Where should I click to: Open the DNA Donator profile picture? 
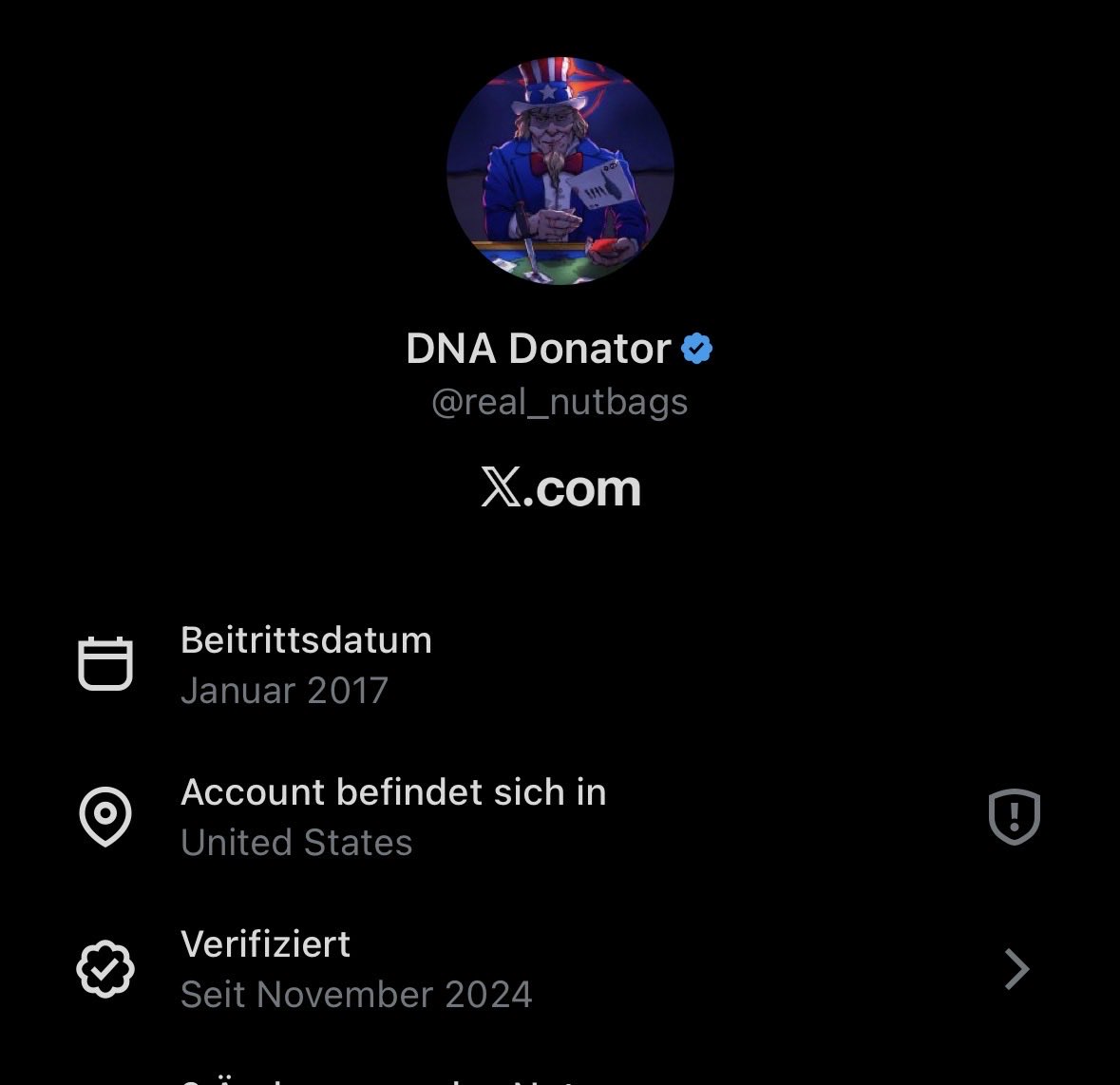[560, 172]
